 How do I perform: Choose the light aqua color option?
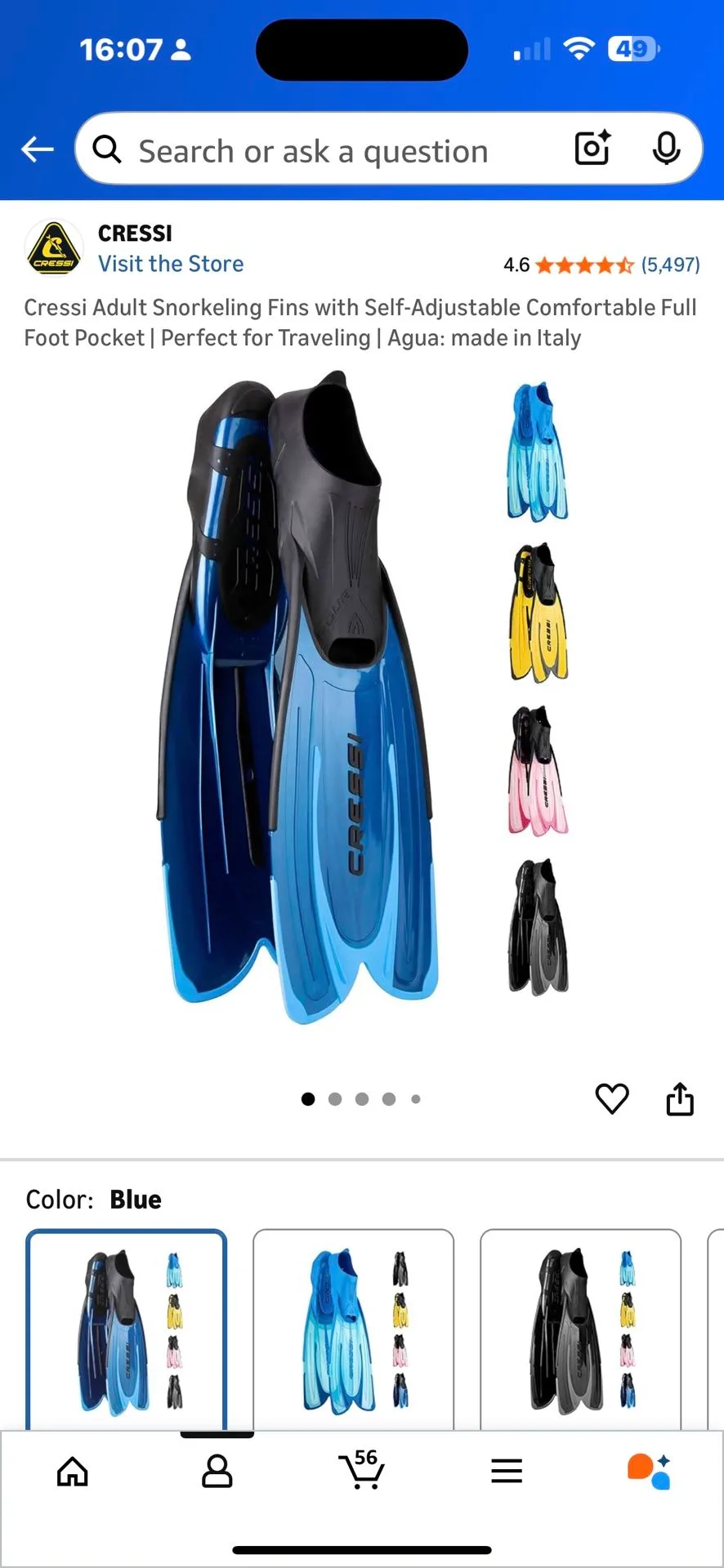coord(353,1330)
